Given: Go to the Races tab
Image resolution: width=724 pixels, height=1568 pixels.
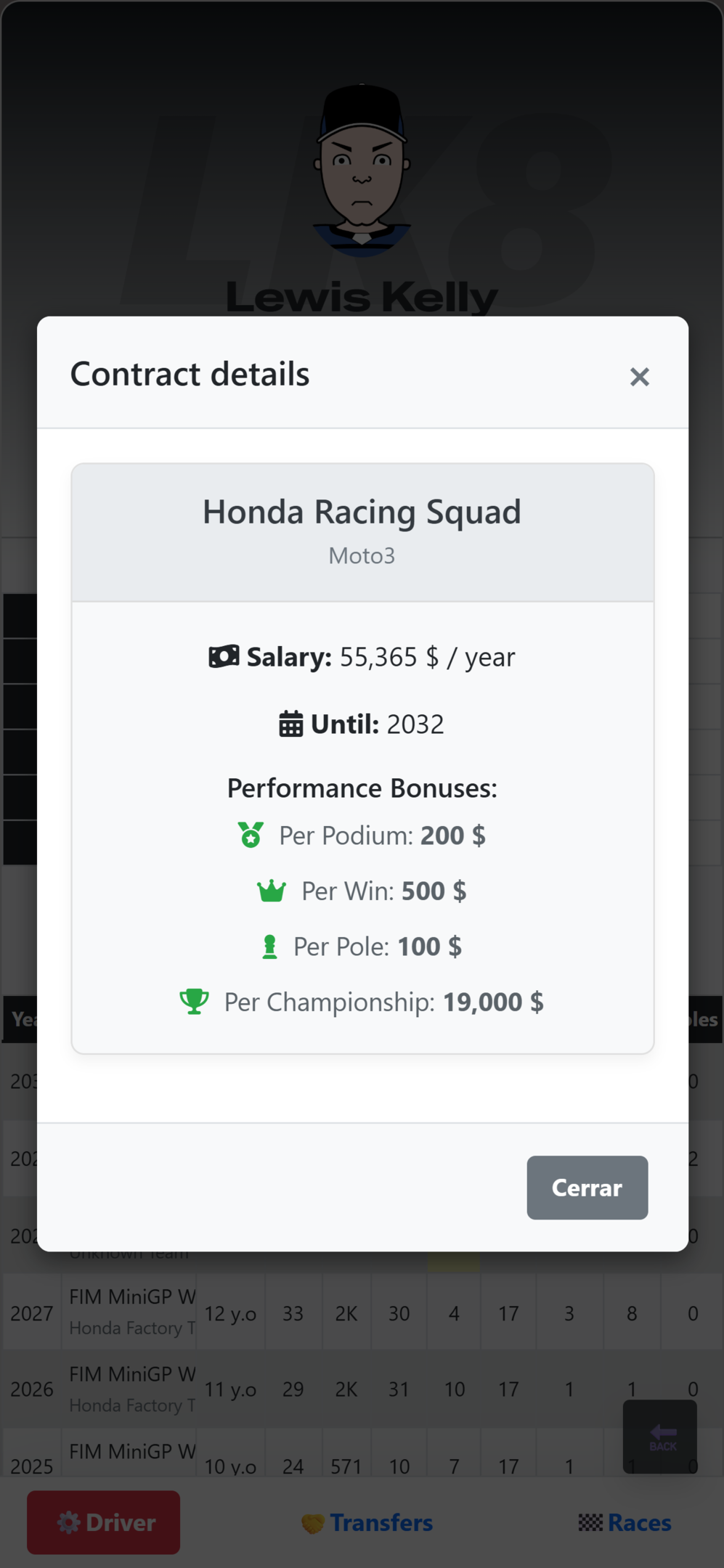Looking at the screenshot, I should coord(625,1522).
